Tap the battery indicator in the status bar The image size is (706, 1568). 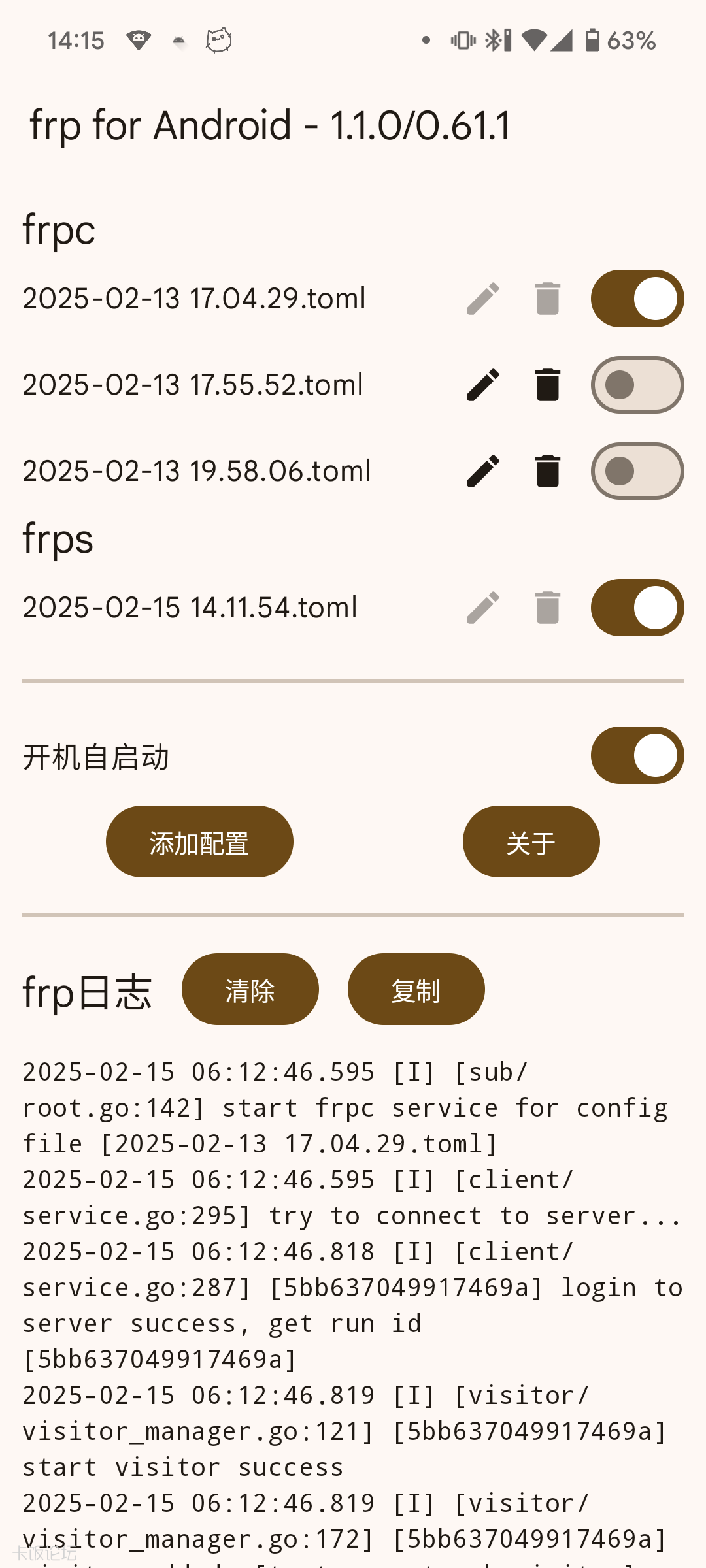593,40
